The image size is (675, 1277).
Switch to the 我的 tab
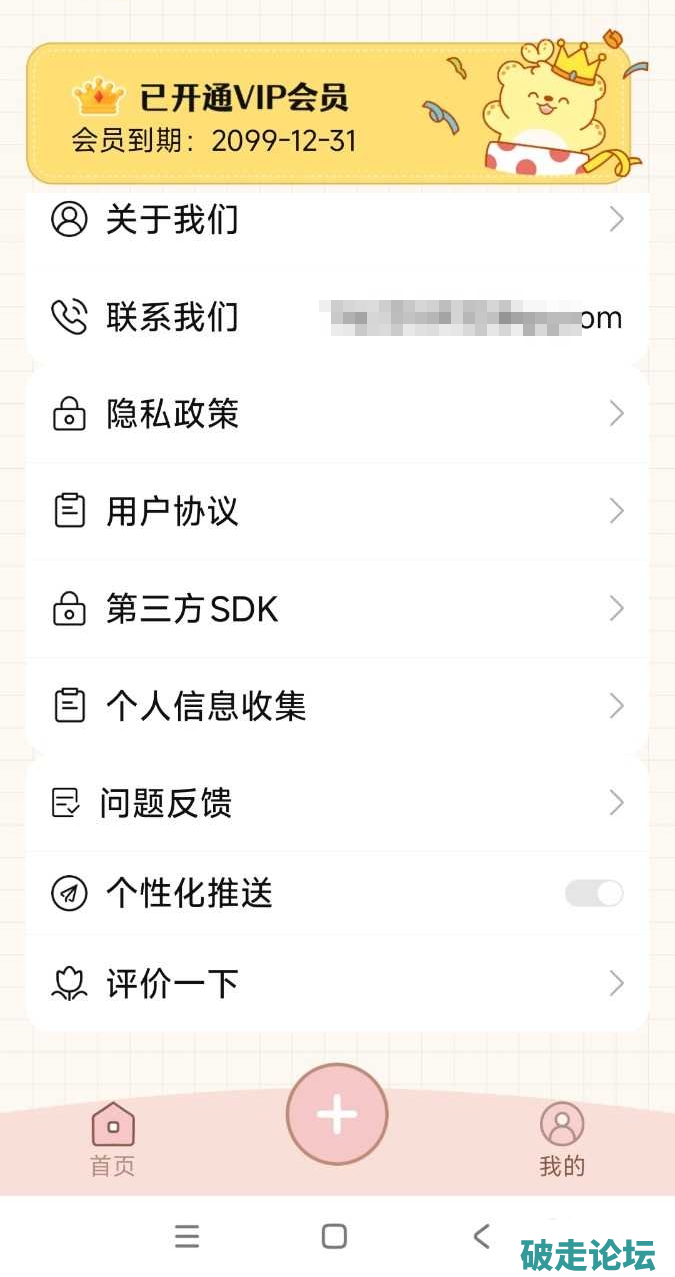coord(562,1139)
